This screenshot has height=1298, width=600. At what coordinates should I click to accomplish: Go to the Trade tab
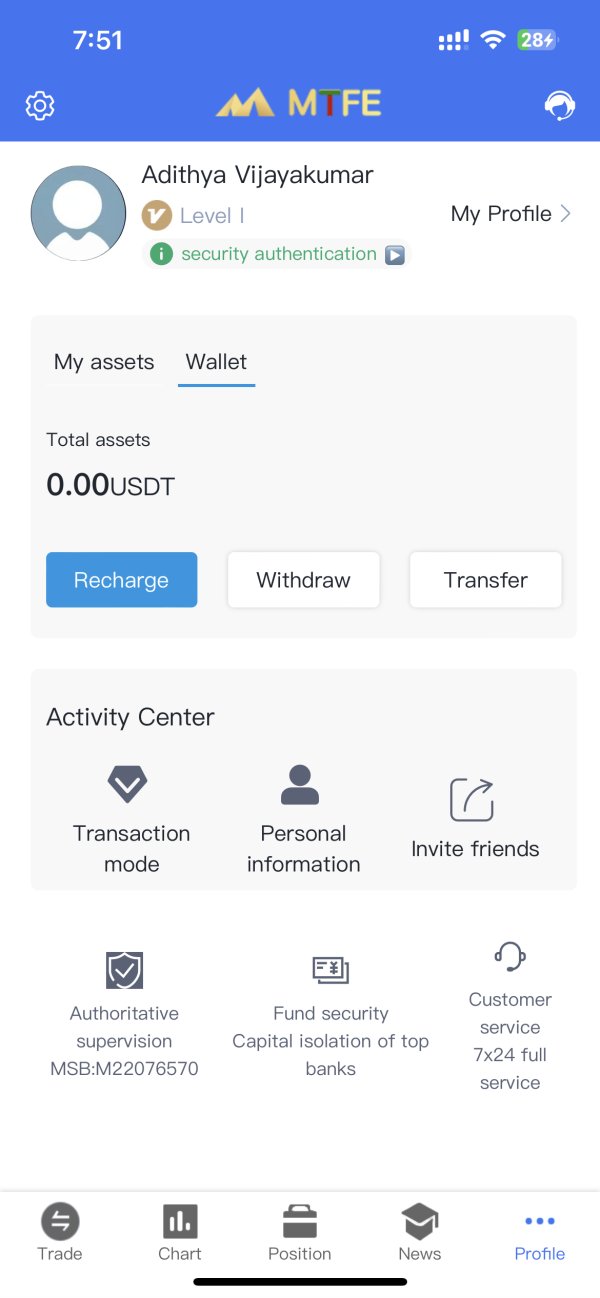click(x=60, y=1233)
